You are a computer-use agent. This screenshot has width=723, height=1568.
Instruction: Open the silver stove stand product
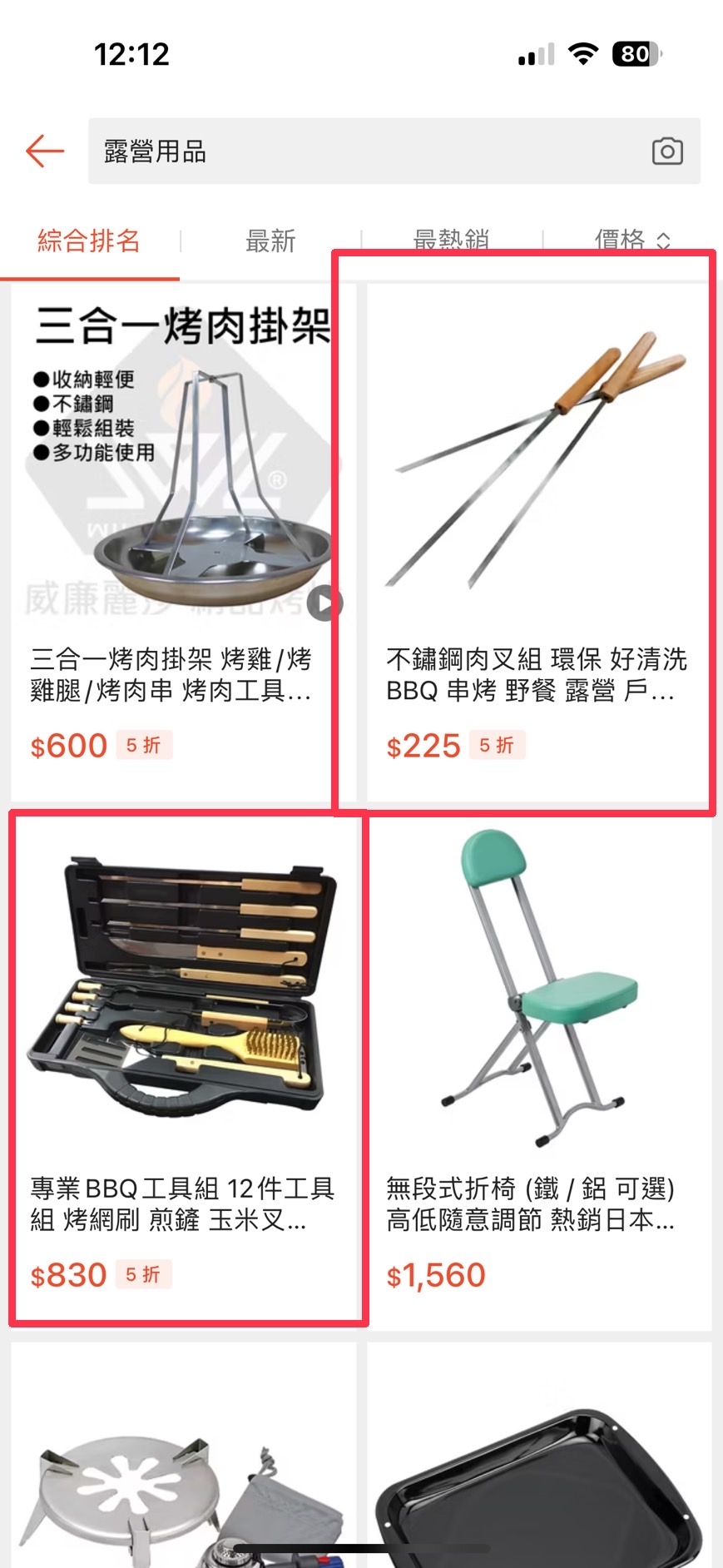tap(183, 1465)
